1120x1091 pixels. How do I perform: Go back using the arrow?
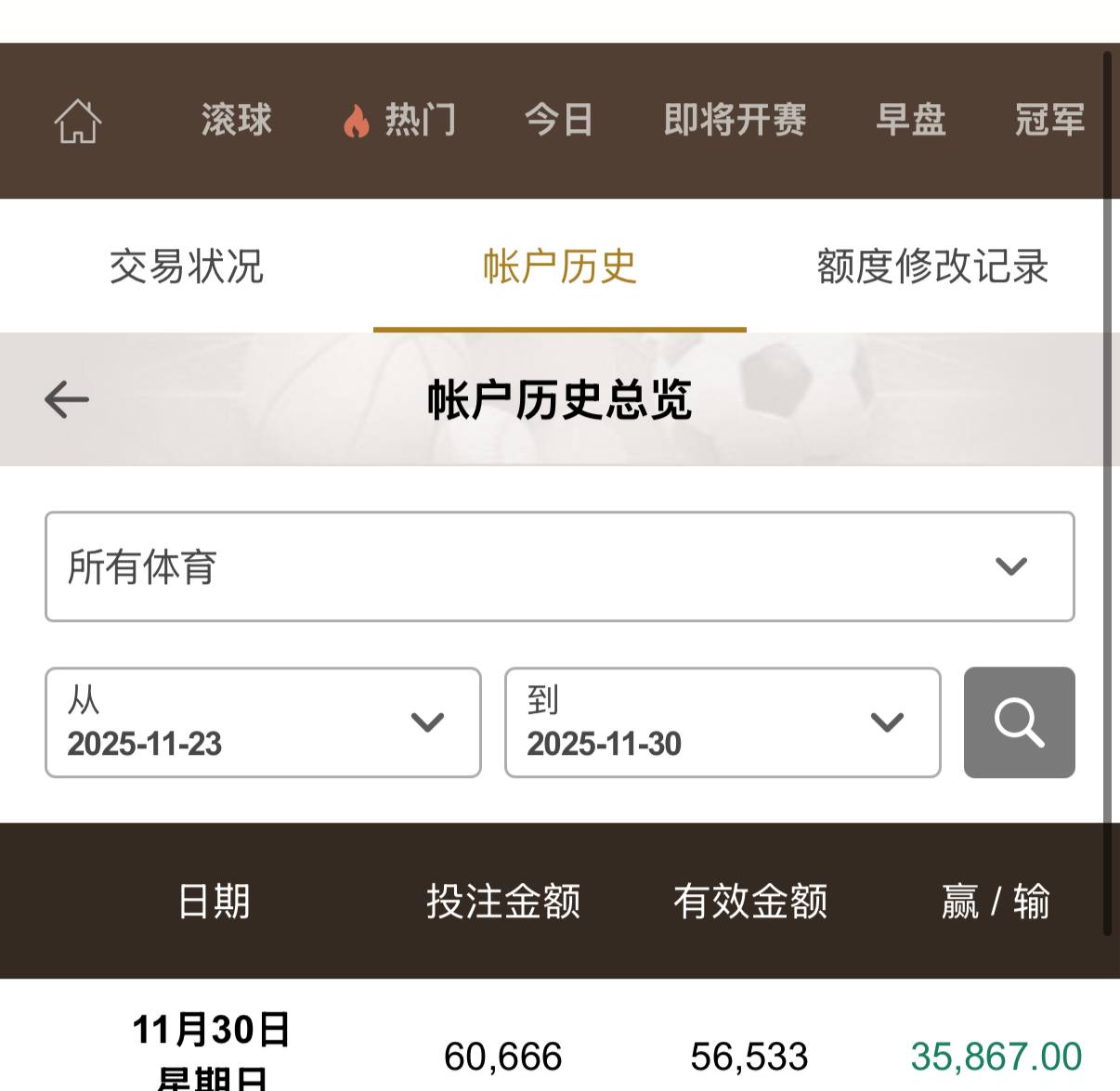click(67, 399)
